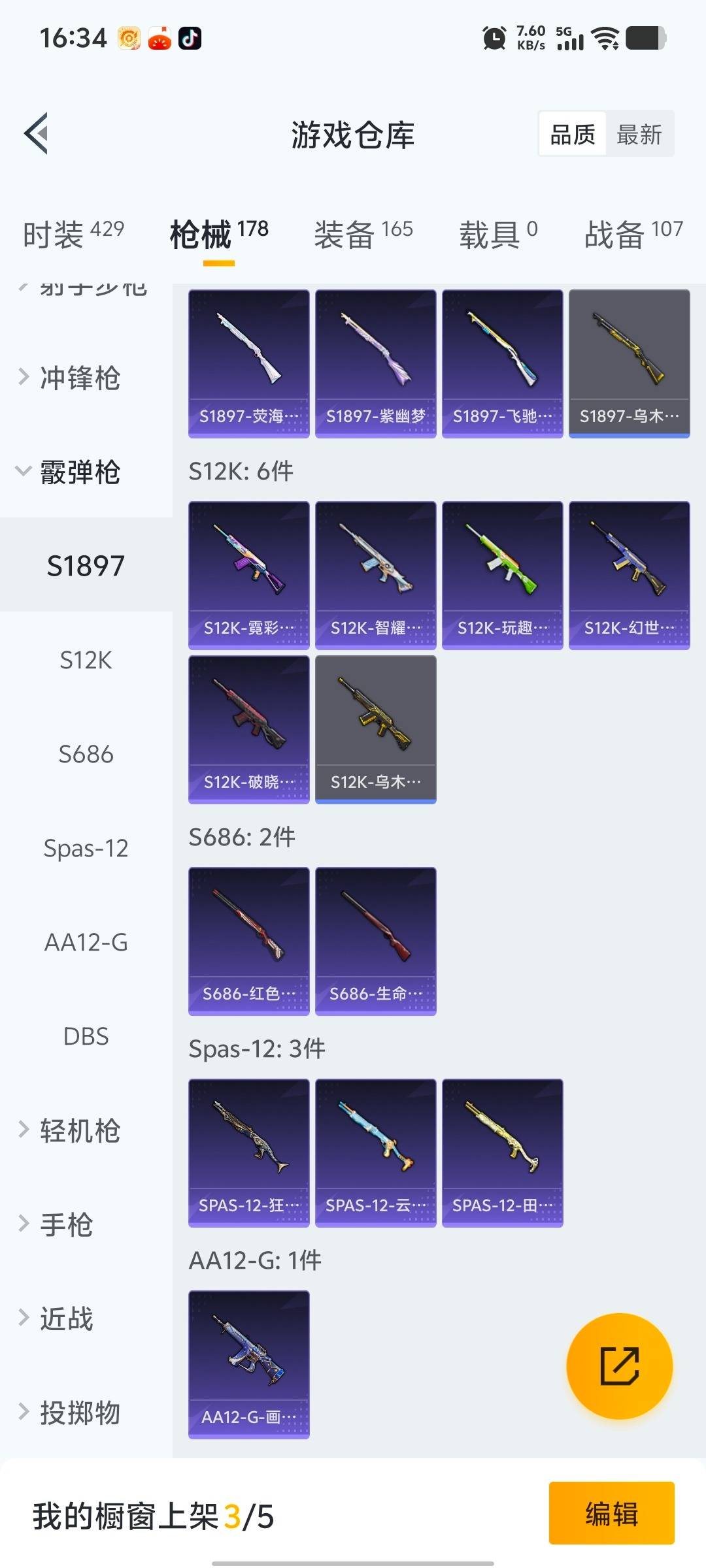
Task: Switch to the 战备 tab
Action: pos(633,234)
